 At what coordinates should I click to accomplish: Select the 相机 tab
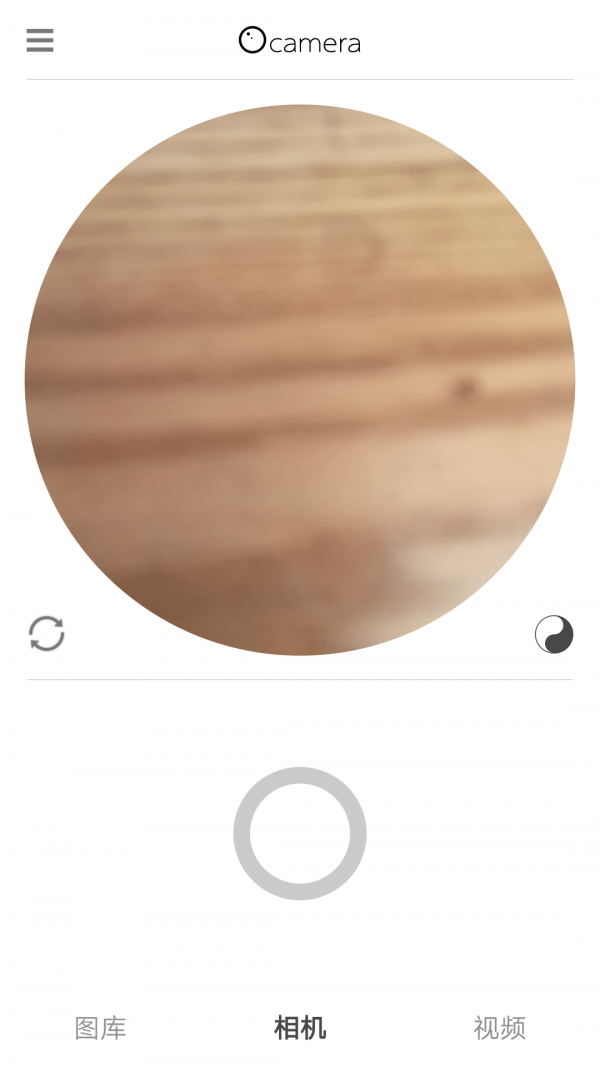point(300,1028)
